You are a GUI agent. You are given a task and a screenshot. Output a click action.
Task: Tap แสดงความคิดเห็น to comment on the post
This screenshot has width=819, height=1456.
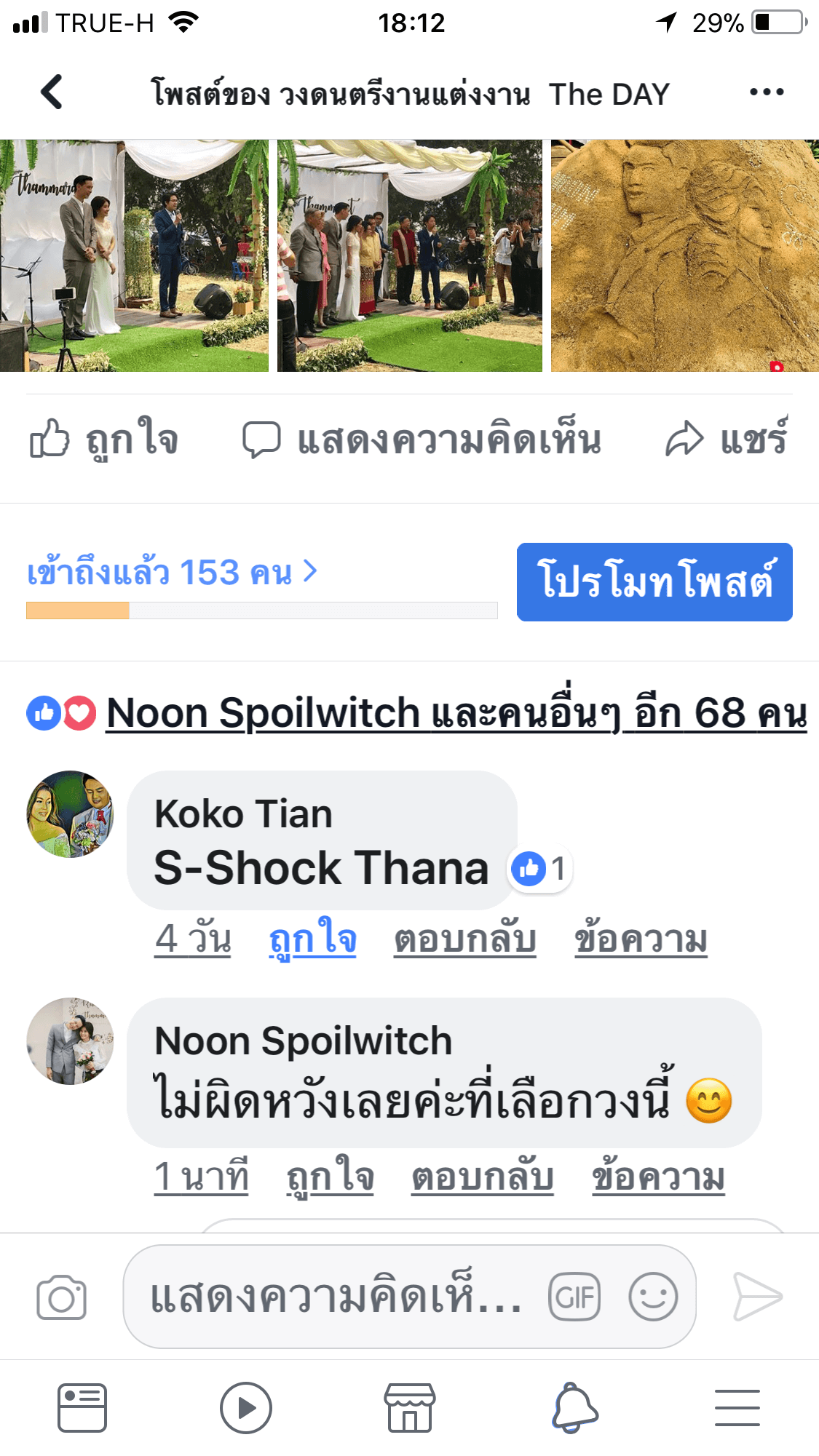(422, 439)
